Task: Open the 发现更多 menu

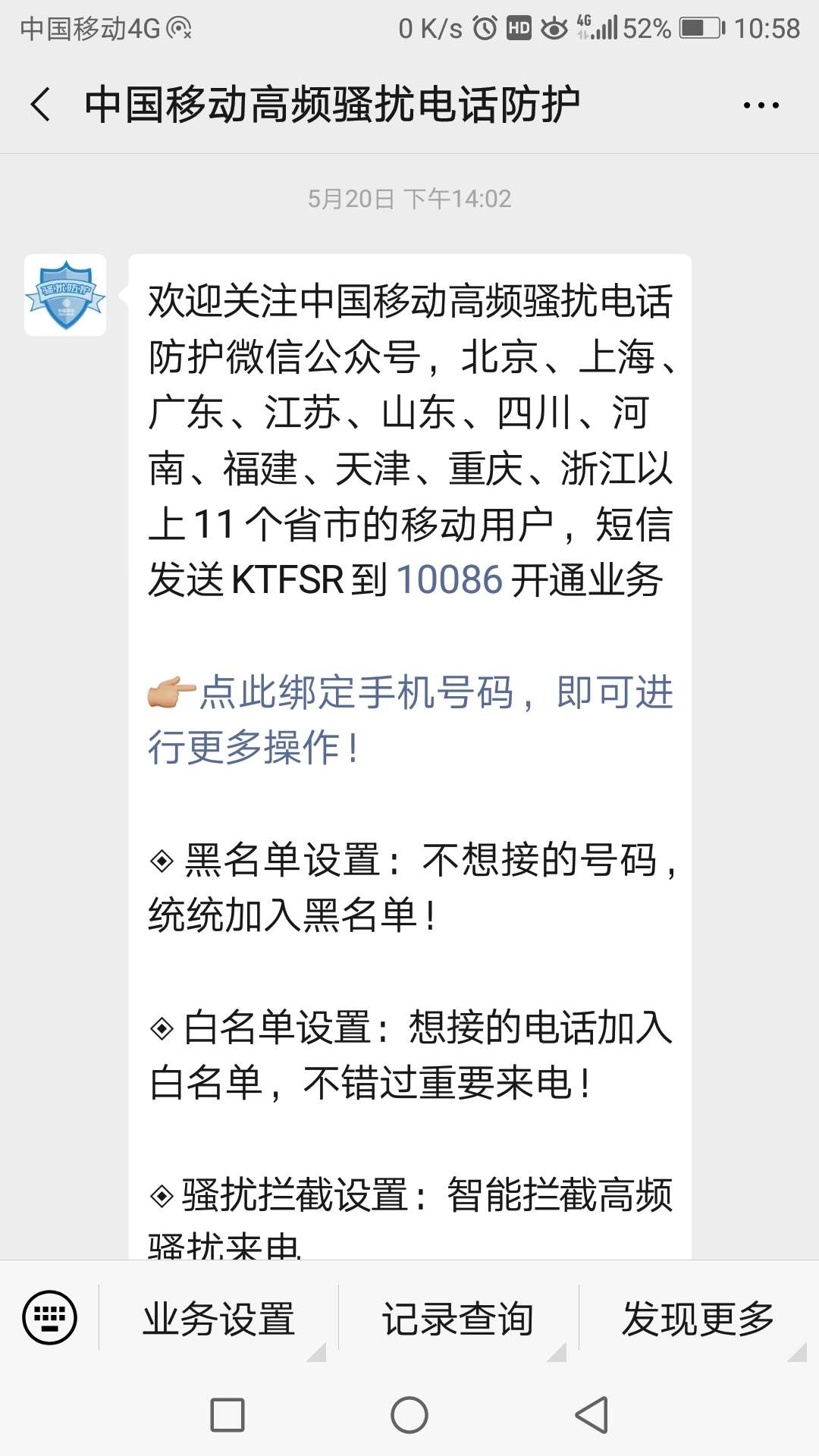Action: pyautogui.click(x=698, y=1318)
